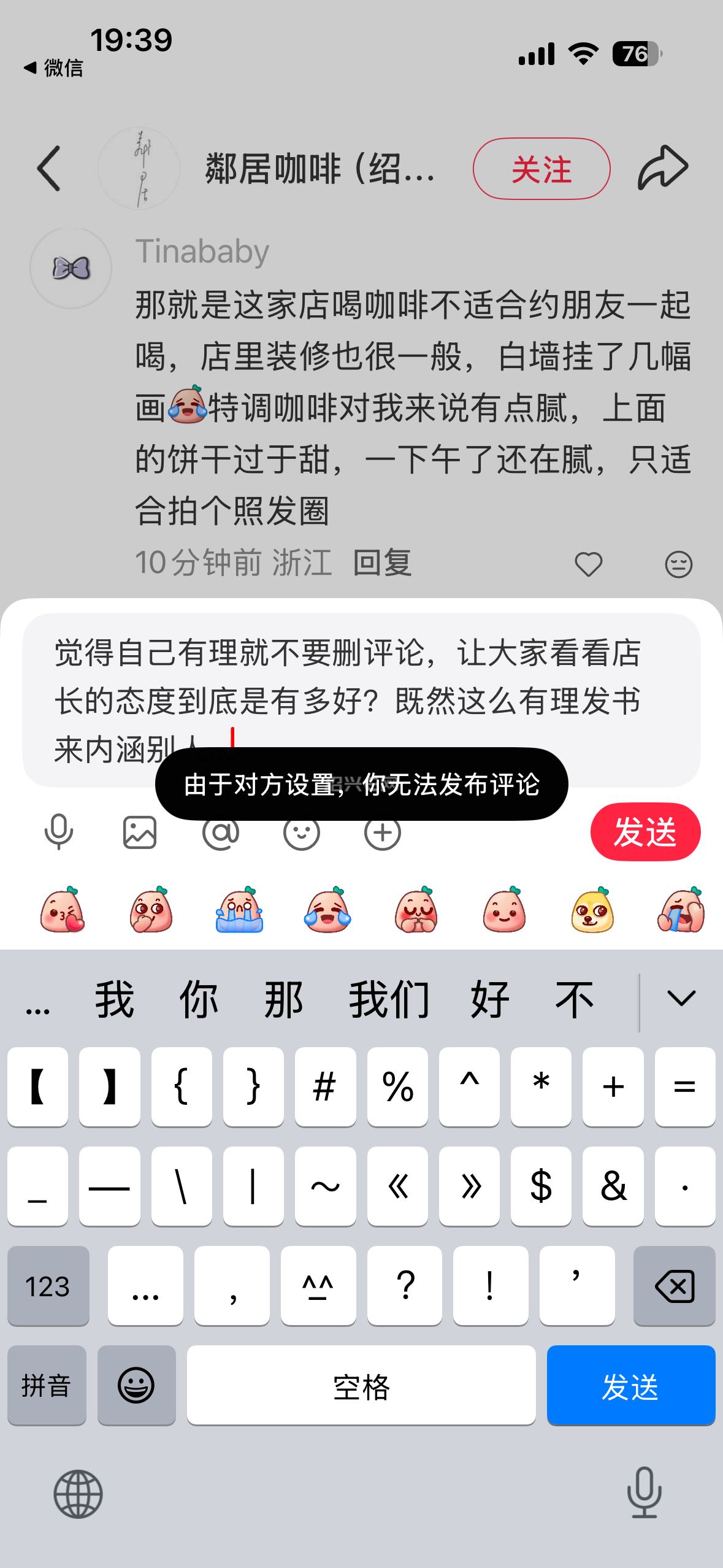Attach a picture to the comment

140,832
